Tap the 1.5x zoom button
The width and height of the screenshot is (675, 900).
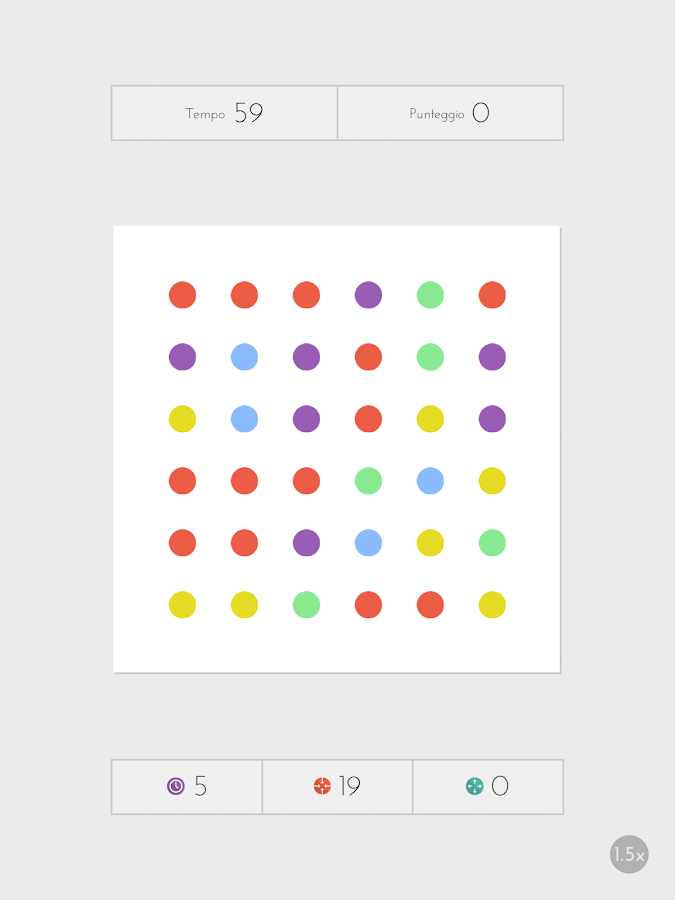click(x=629, y=854)
